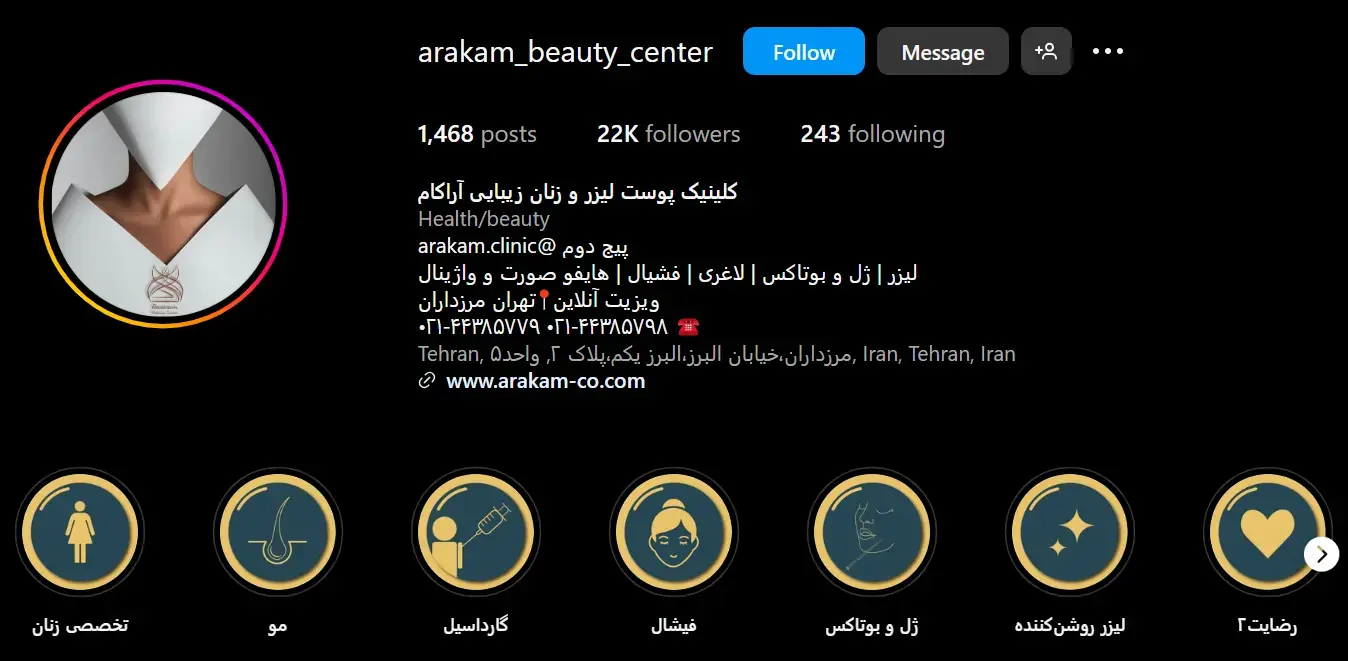Open the three-dot options menu
This screenshot has height=661, width=1348.
tap(1107, 52)
